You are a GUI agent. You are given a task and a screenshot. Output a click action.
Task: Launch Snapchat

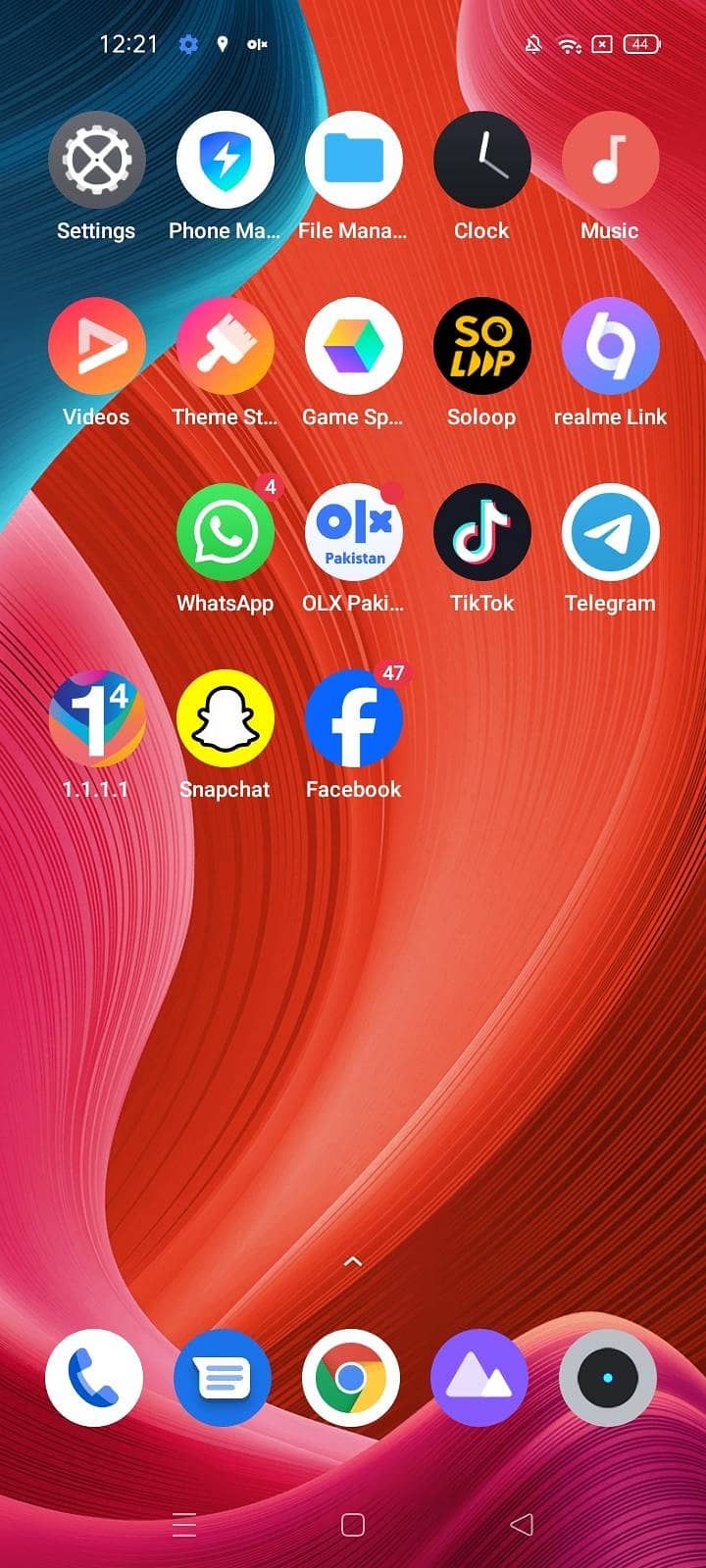pyautogui.click(x=225, y=718)
